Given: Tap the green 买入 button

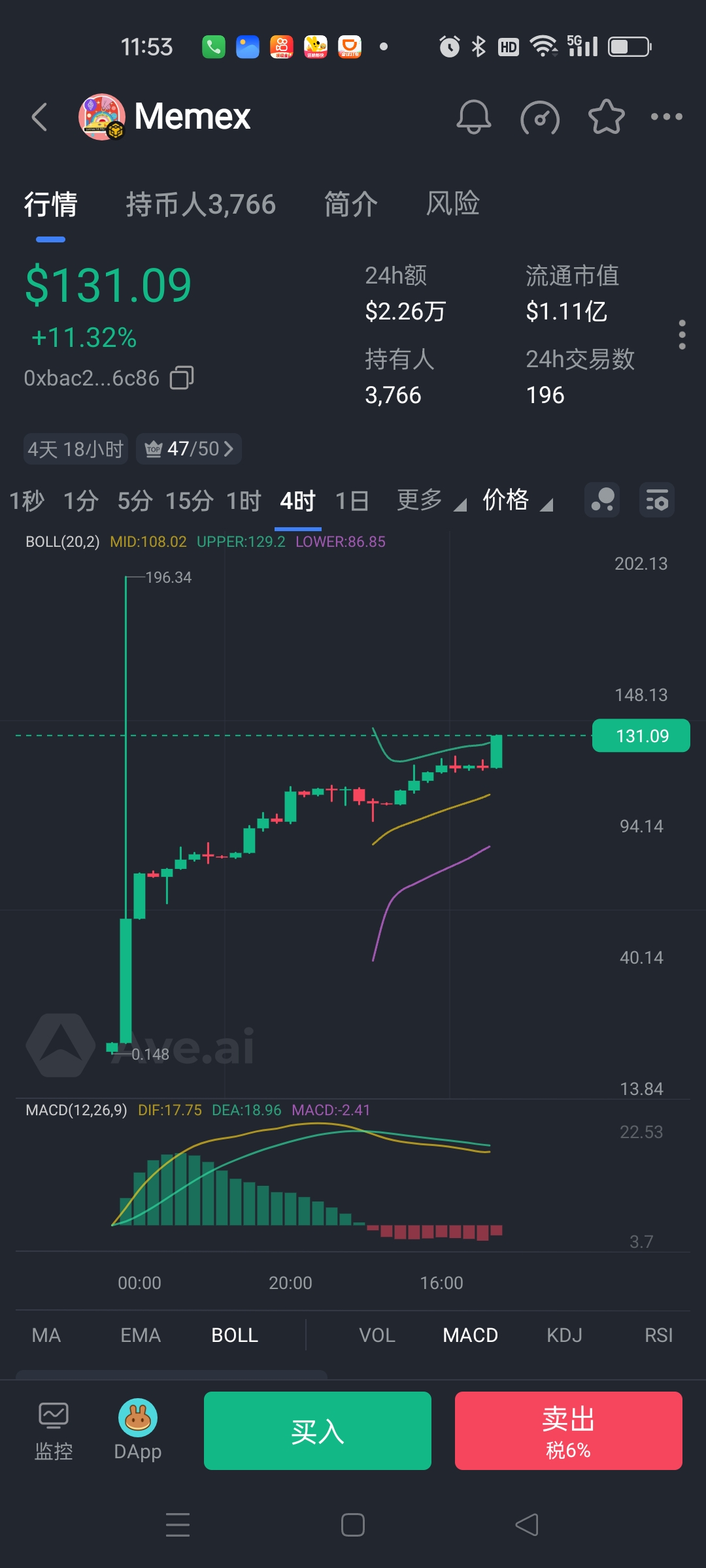Looking at the screenshot, I should (318, 1431).
